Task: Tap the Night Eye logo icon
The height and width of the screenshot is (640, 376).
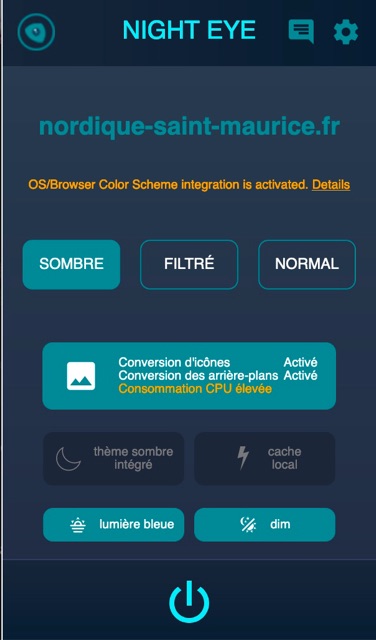Action: point(36,32)
